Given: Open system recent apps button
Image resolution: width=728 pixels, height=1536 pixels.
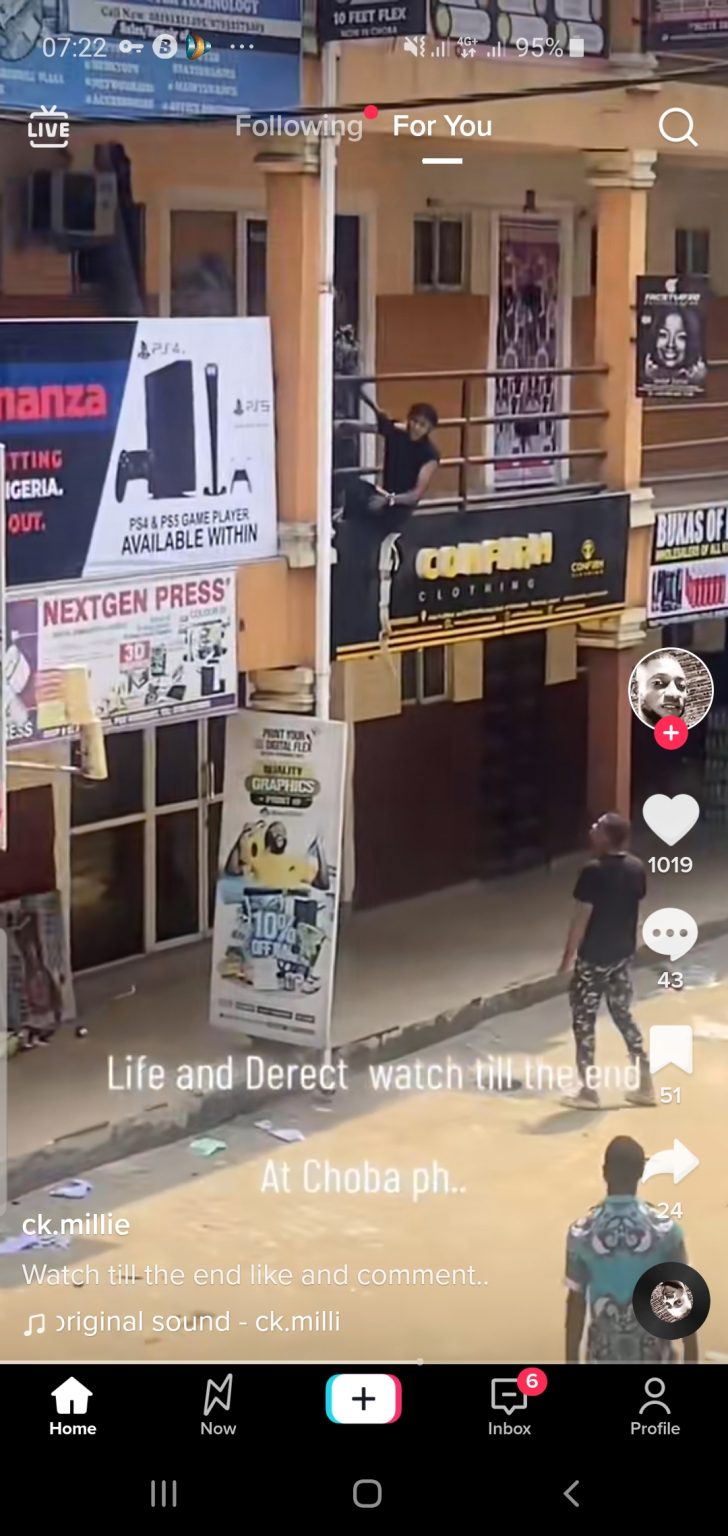Looking at the screenshot, I should point(163,1494).
